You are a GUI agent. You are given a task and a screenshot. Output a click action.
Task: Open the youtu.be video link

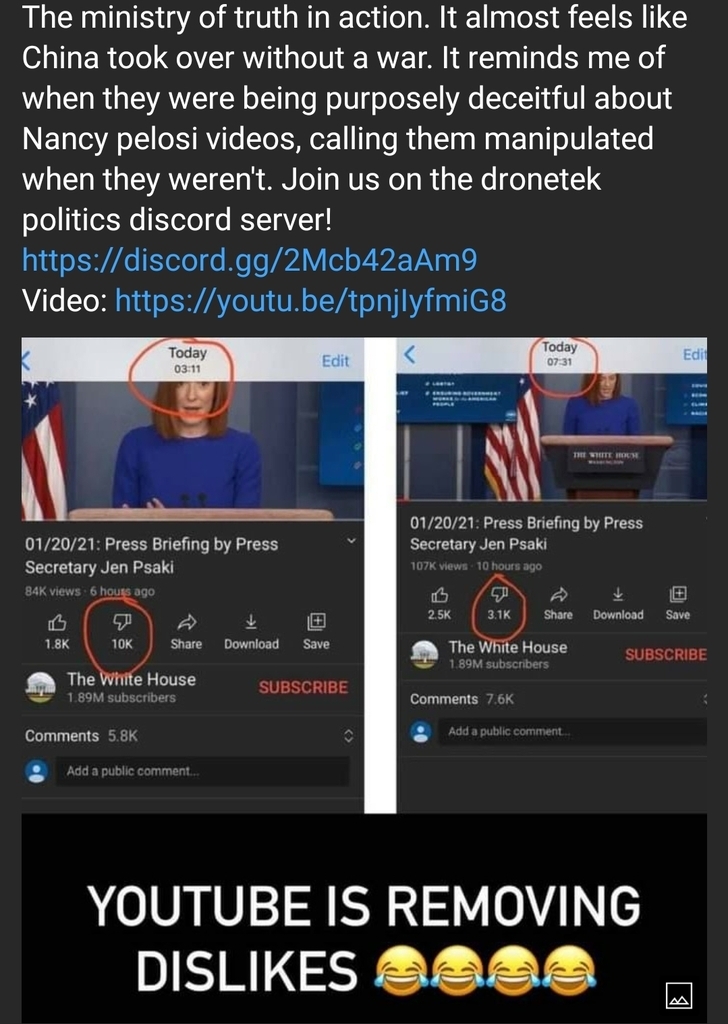(x=311, y=299)
